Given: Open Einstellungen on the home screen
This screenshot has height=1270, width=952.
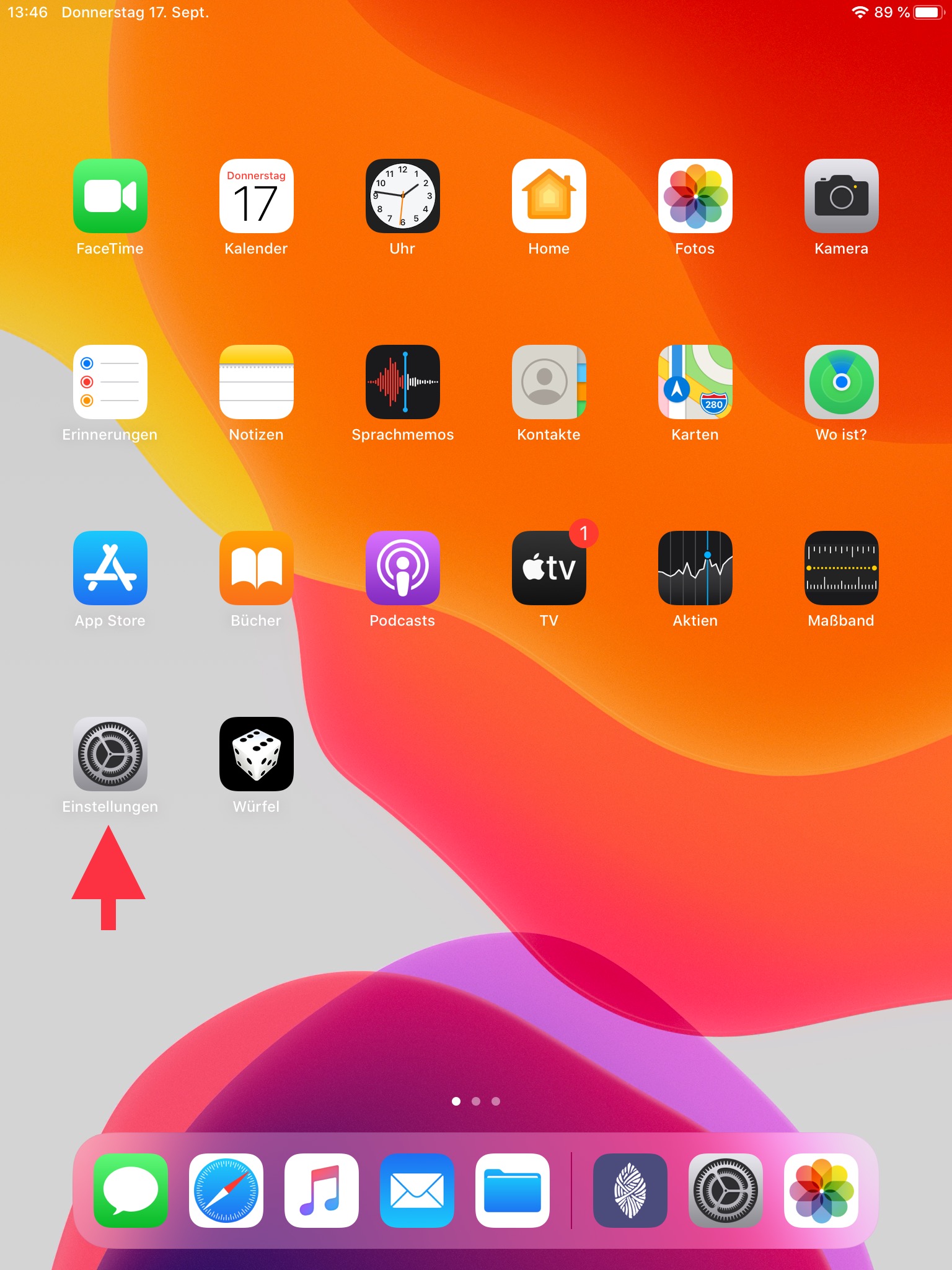Looking at the screenshot, I should point(110,754).
